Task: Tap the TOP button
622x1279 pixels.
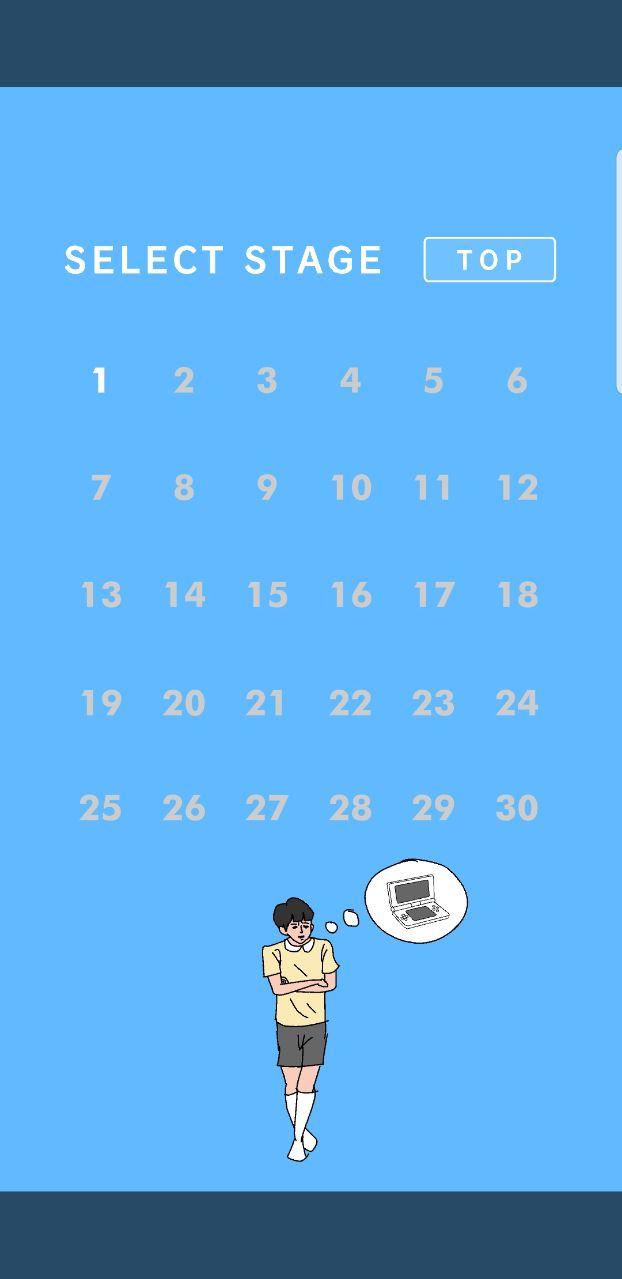Action: 489,260
